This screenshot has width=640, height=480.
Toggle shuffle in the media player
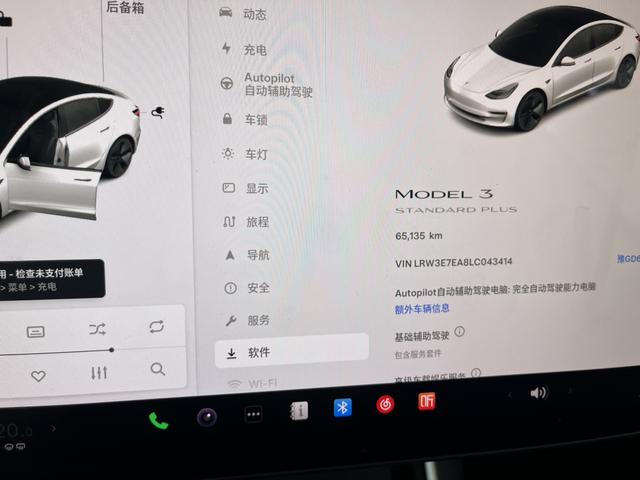pyautogui.click(x=97, y=329)
